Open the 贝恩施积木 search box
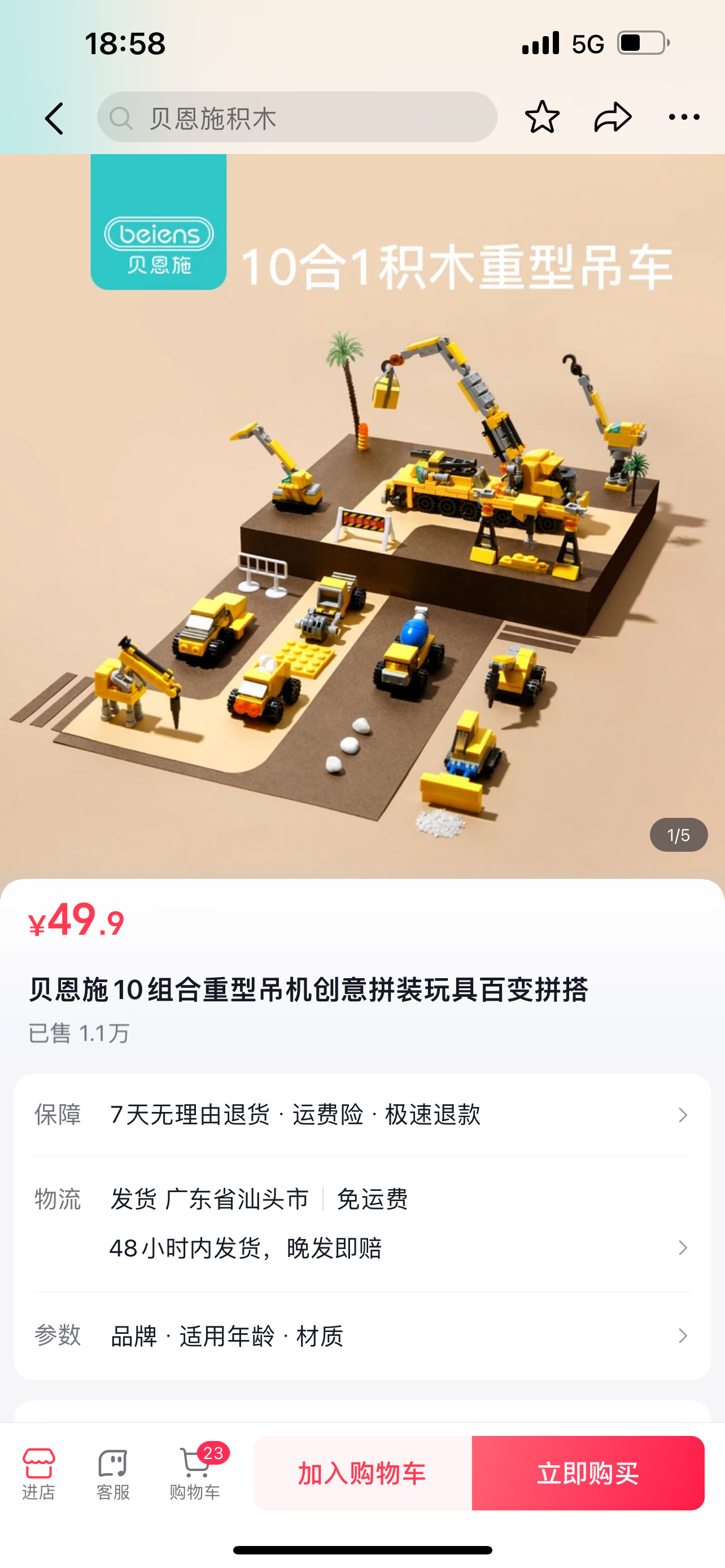725x1568 pixels. [297, 117]
